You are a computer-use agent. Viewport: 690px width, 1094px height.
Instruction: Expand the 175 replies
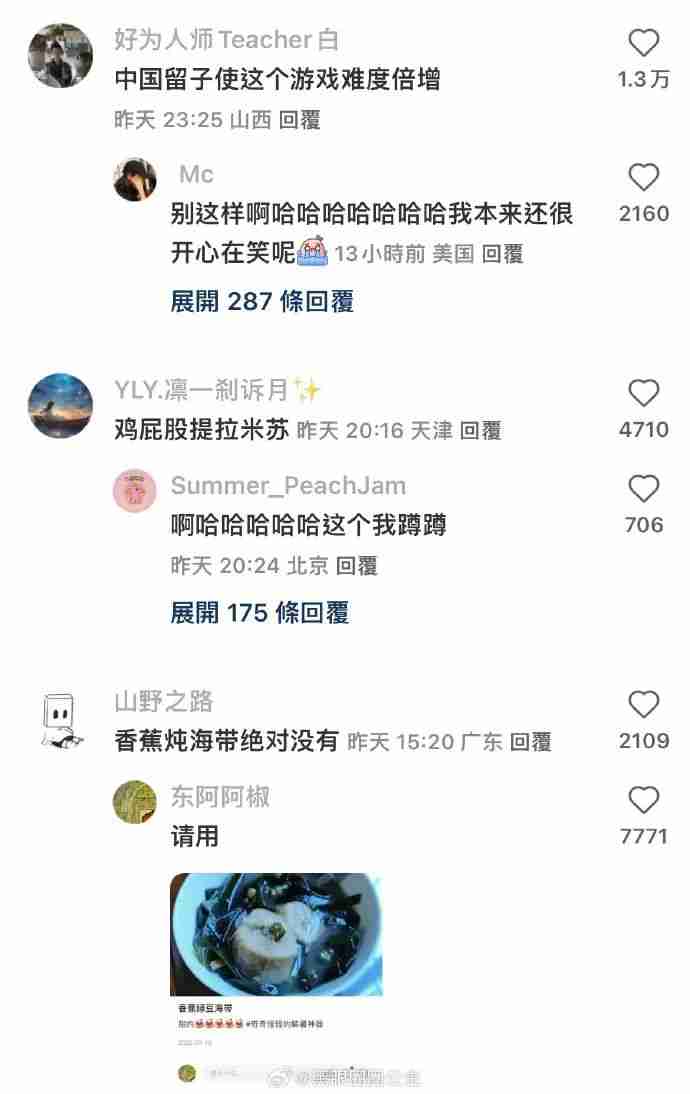[x=260, y=613]
